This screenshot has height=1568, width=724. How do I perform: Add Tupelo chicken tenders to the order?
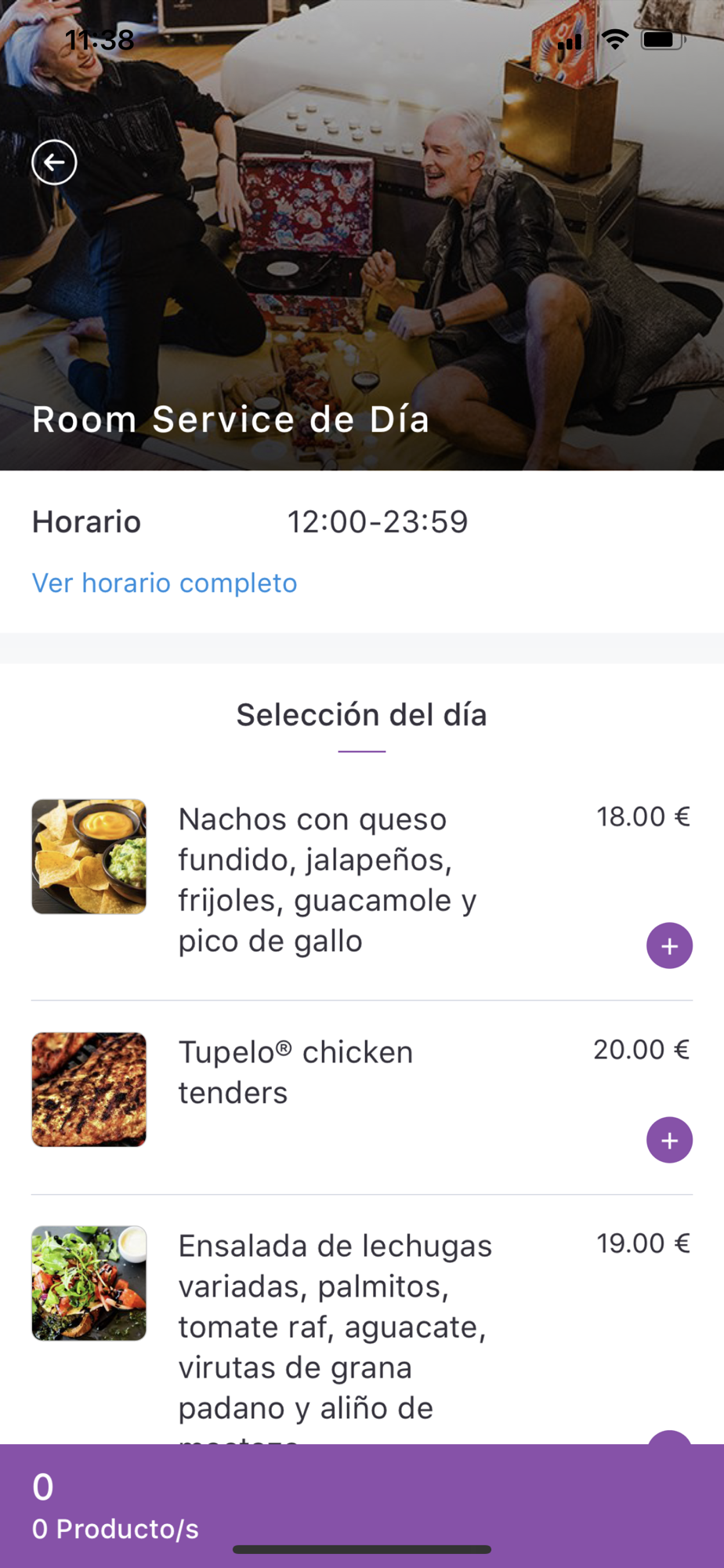669,1140
